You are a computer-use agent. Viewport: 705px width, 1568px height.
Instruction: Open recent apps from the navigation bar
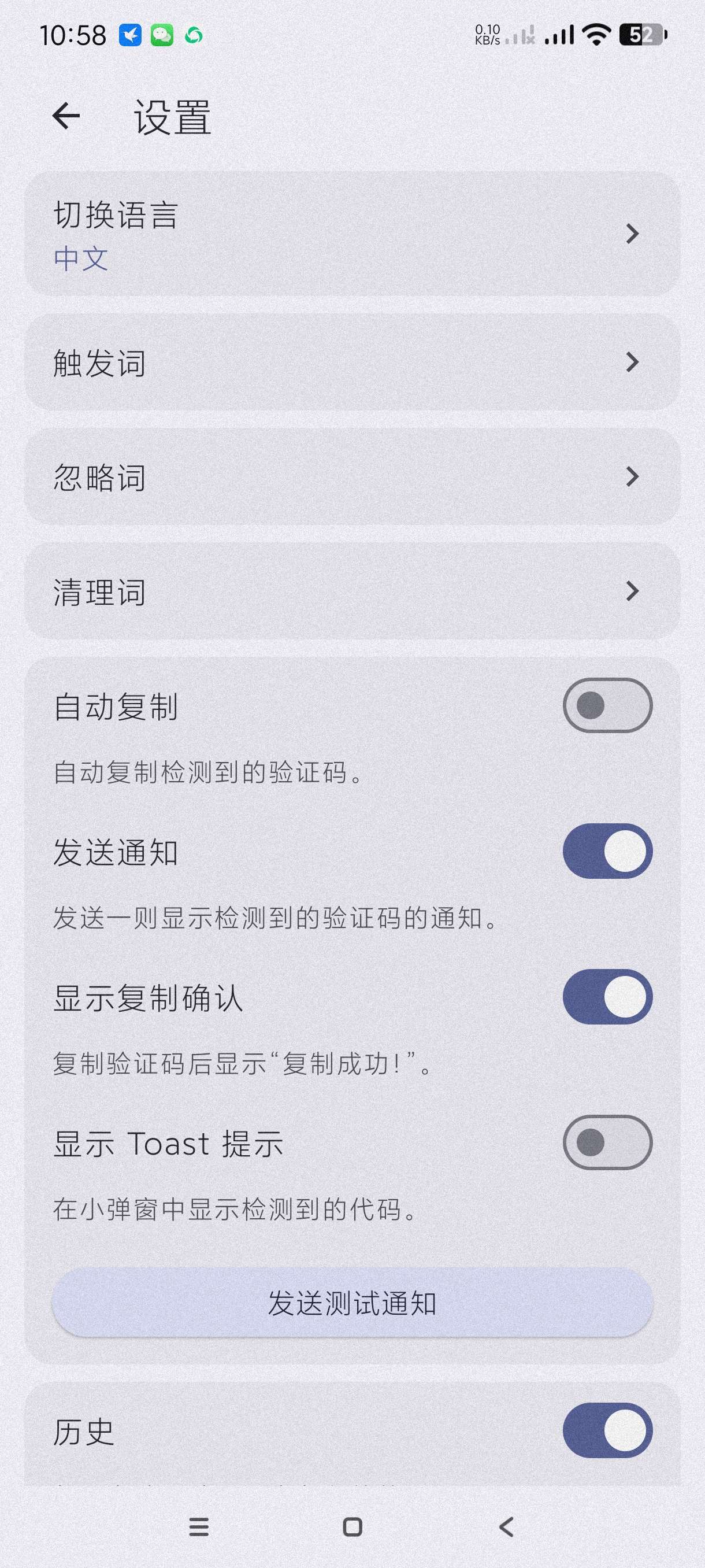[199, 1526]
